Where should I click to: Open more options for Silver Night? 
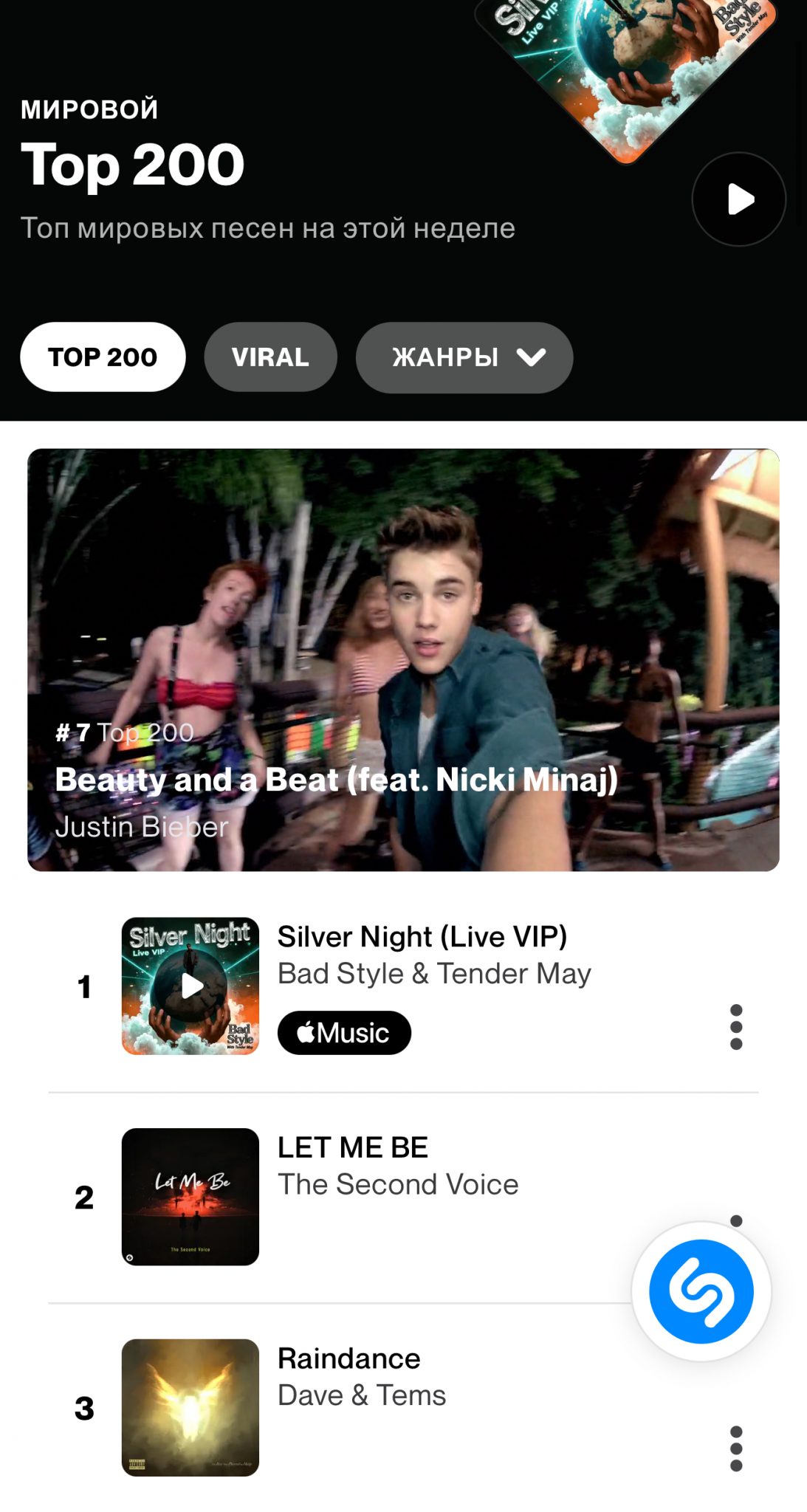click(x=735, y=1027)
